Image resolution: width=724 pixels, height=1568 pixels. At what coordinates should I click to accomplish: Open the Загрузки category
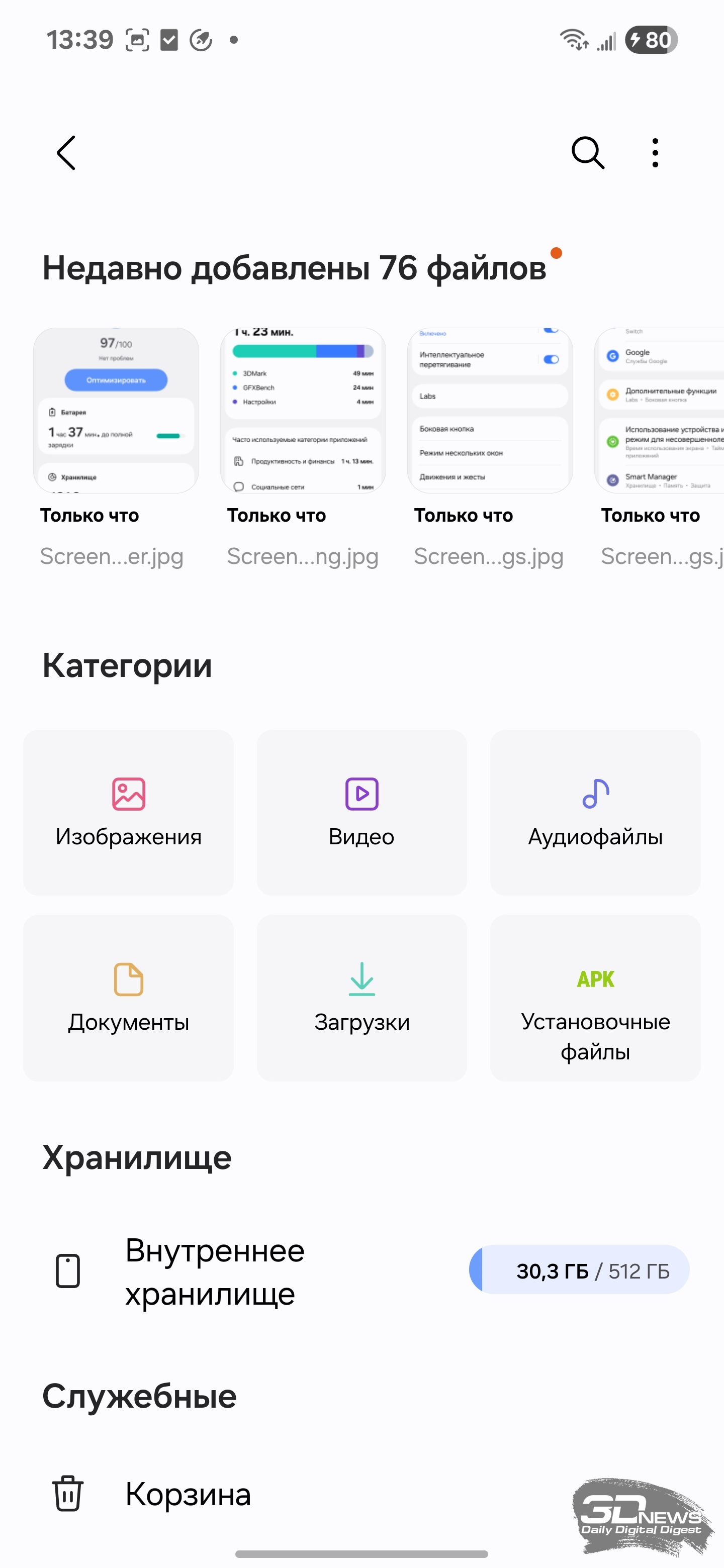click(x=361, y=998)
